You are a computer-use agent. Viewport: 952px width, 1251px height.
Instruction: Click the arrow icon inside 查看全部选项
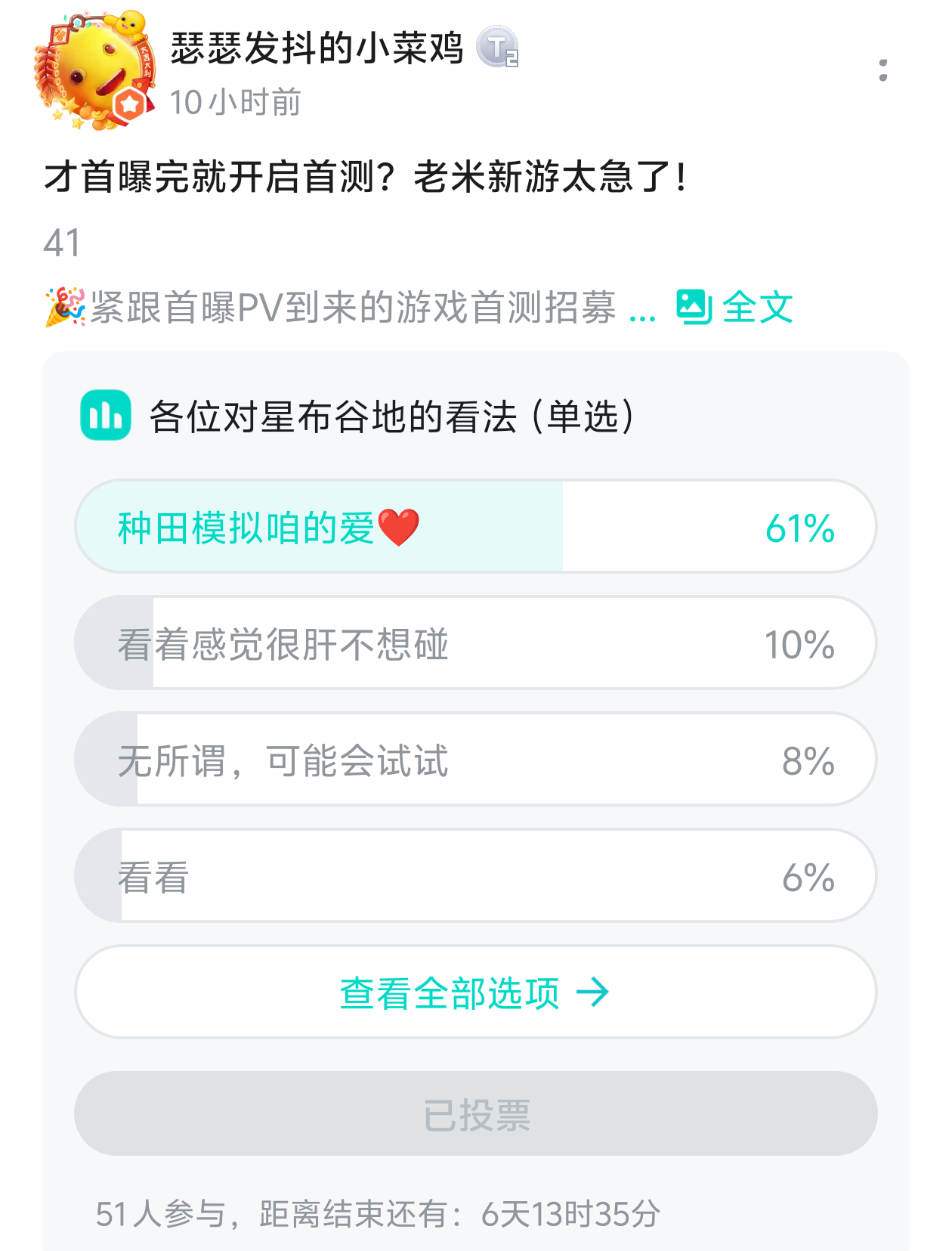coord(595,994)
